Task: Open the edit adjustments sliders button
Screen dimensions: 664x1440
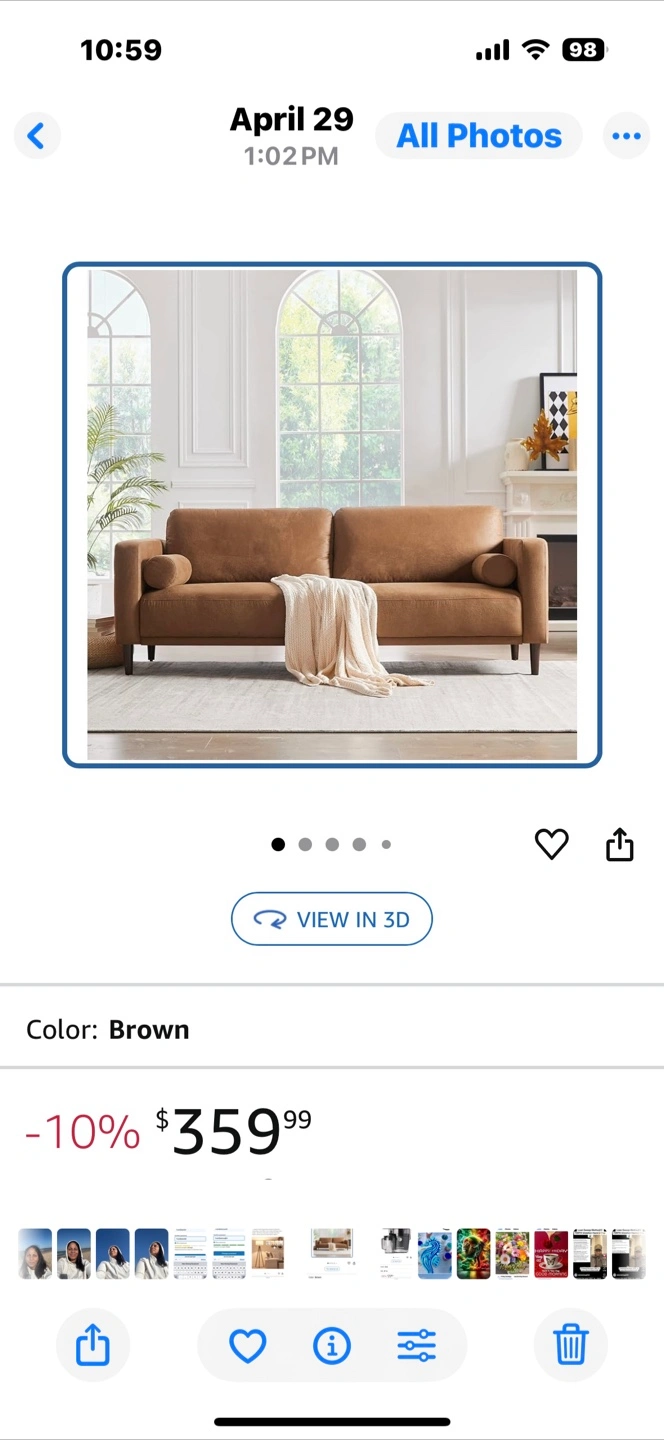Action: pyautogui.click(x=417, y=1346)
